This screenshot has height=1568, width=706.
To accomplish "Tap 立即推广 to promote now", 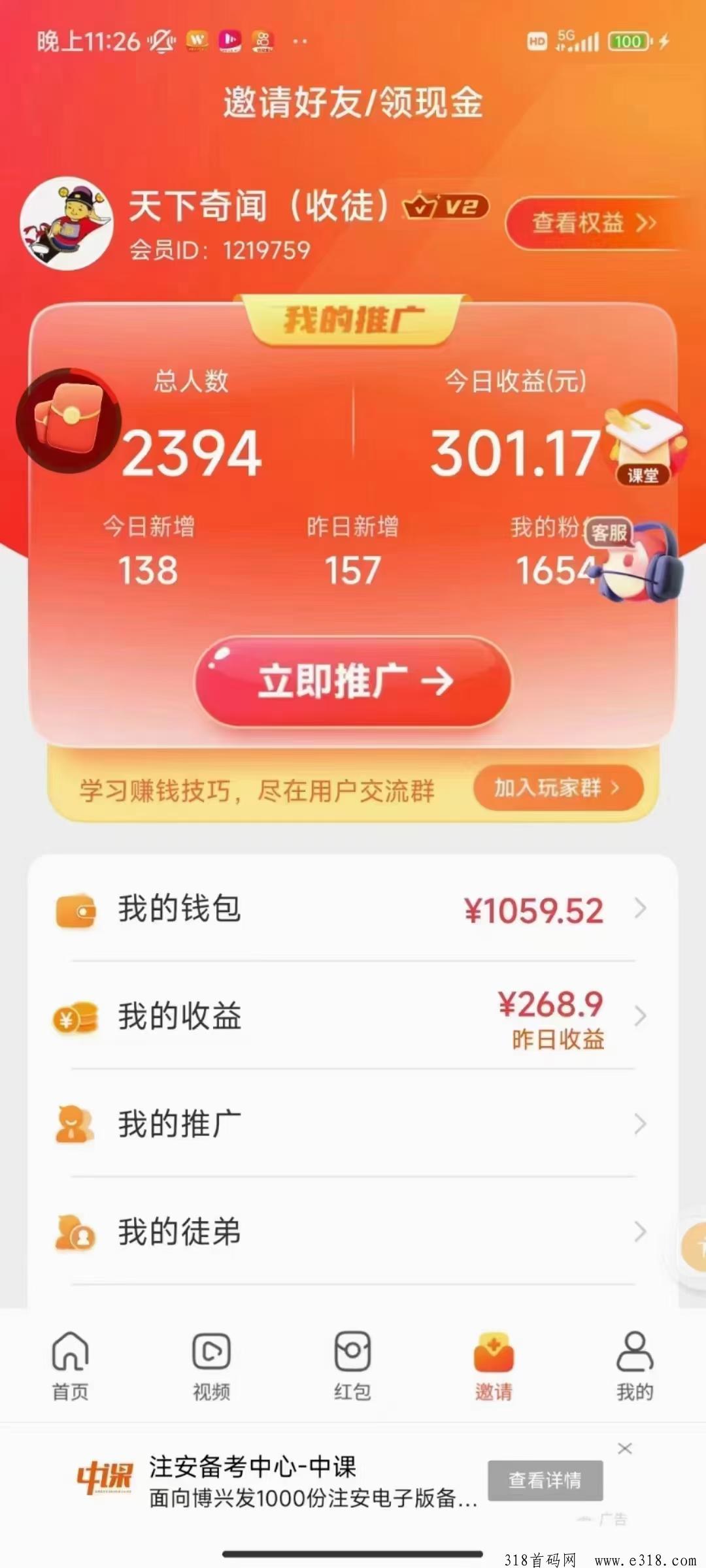I will (353, 681).
